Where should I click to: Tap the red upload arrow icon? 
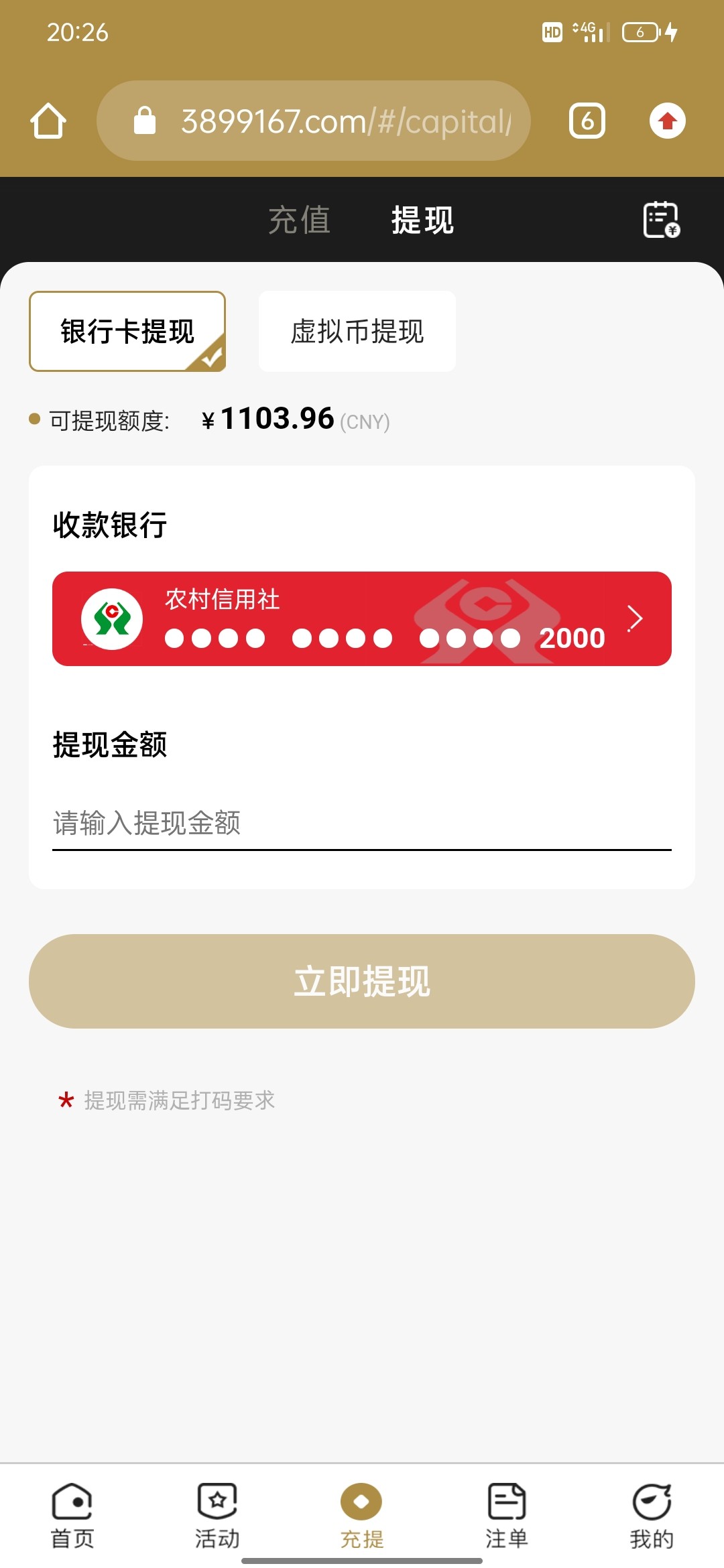667,121
